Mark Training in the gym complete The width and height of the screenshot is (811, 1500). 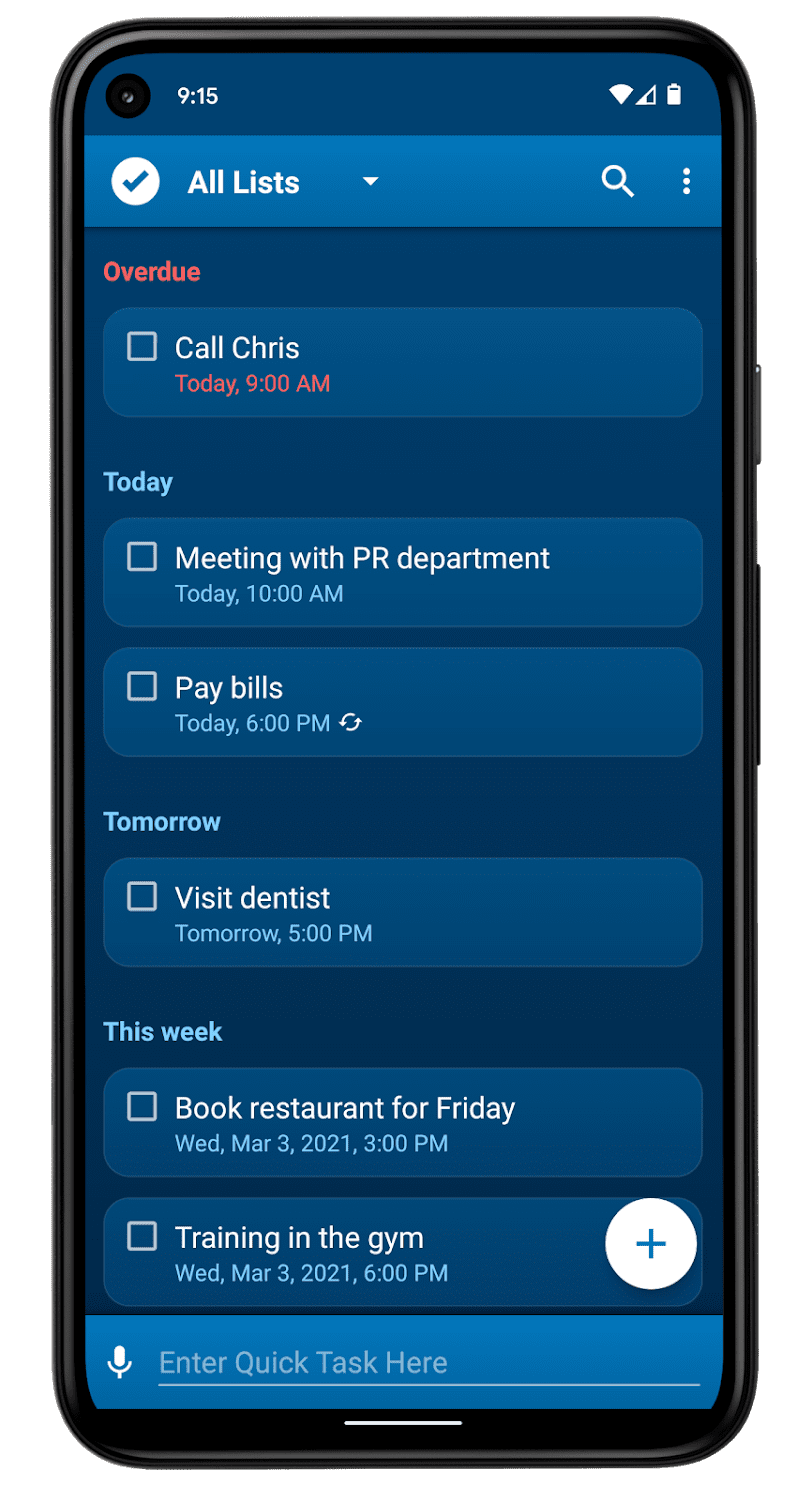142,1237
